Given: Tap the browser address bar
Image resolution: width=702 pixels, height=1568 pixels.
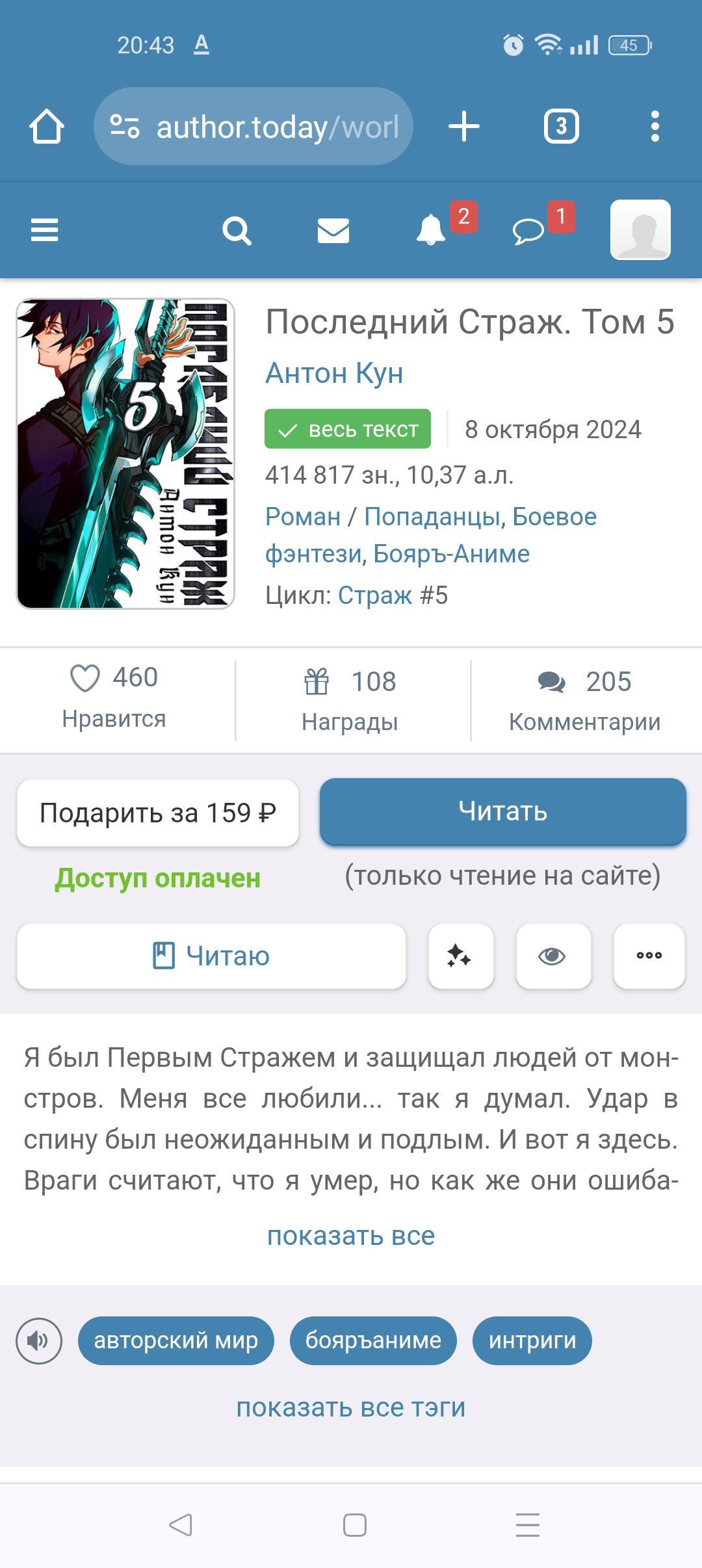Looking at the screenshot, I should click(x=253, y=127).
